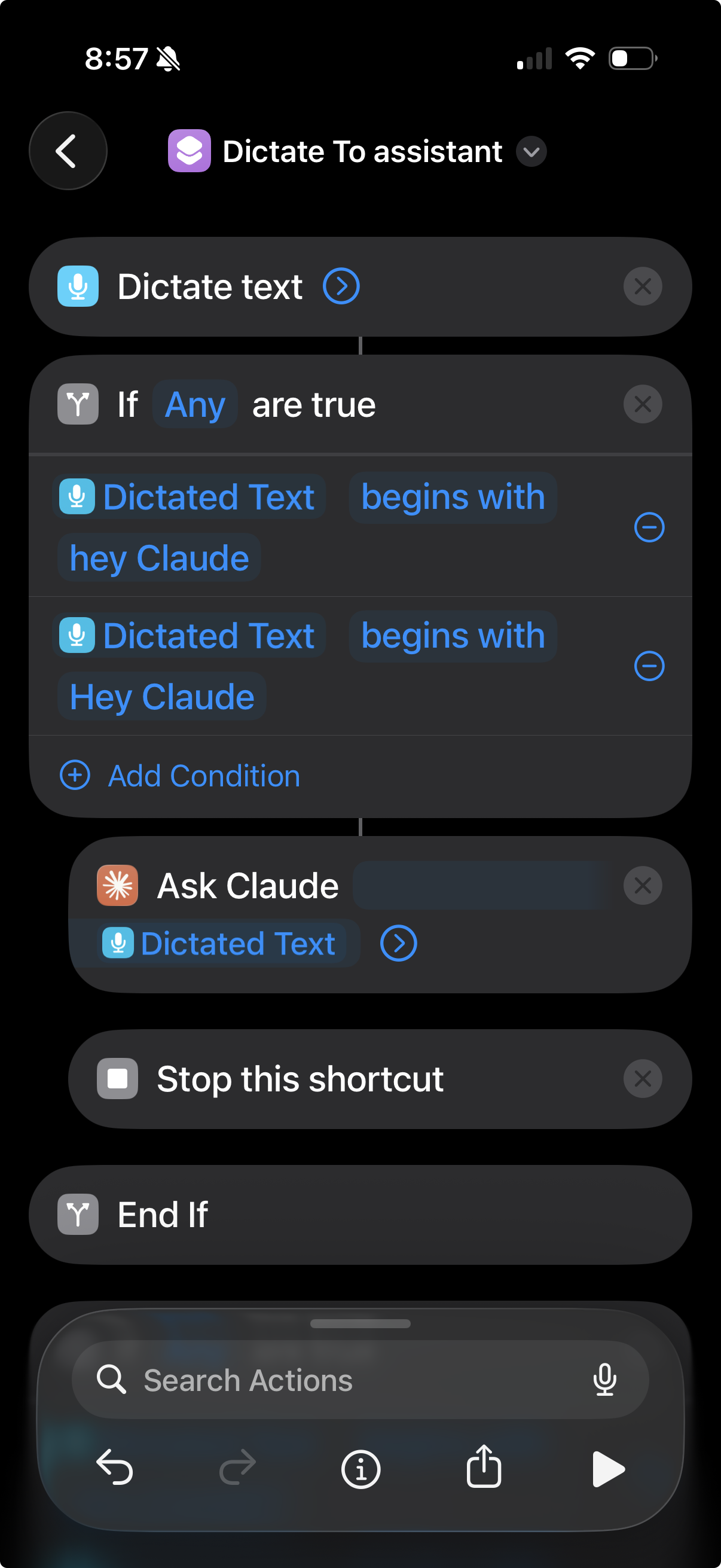Tap the Dictate text microphone icon
Viewport: 721px width, 1568px height.
77,285
